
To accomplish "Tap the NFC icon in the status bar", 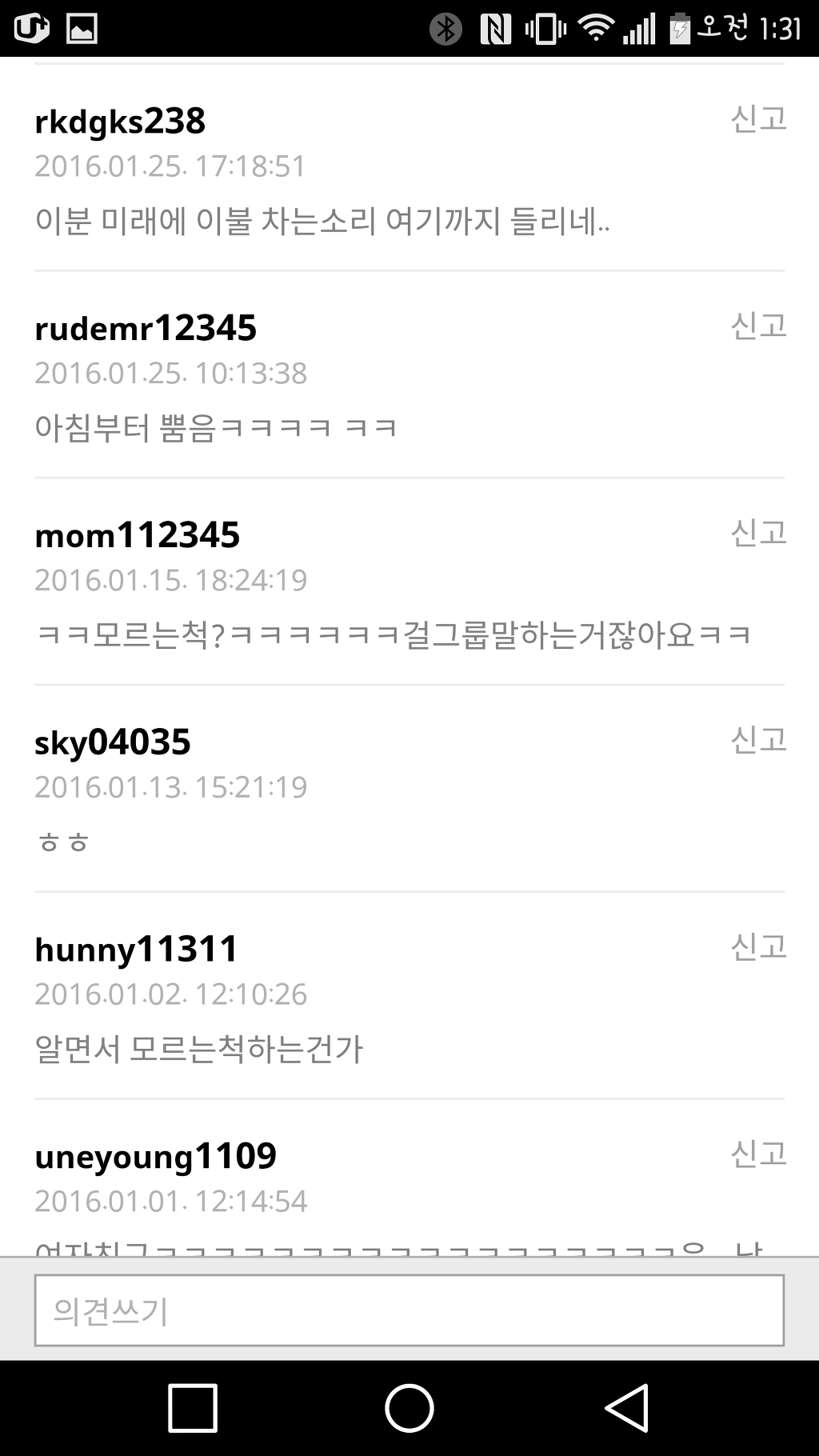I will 497,26.
